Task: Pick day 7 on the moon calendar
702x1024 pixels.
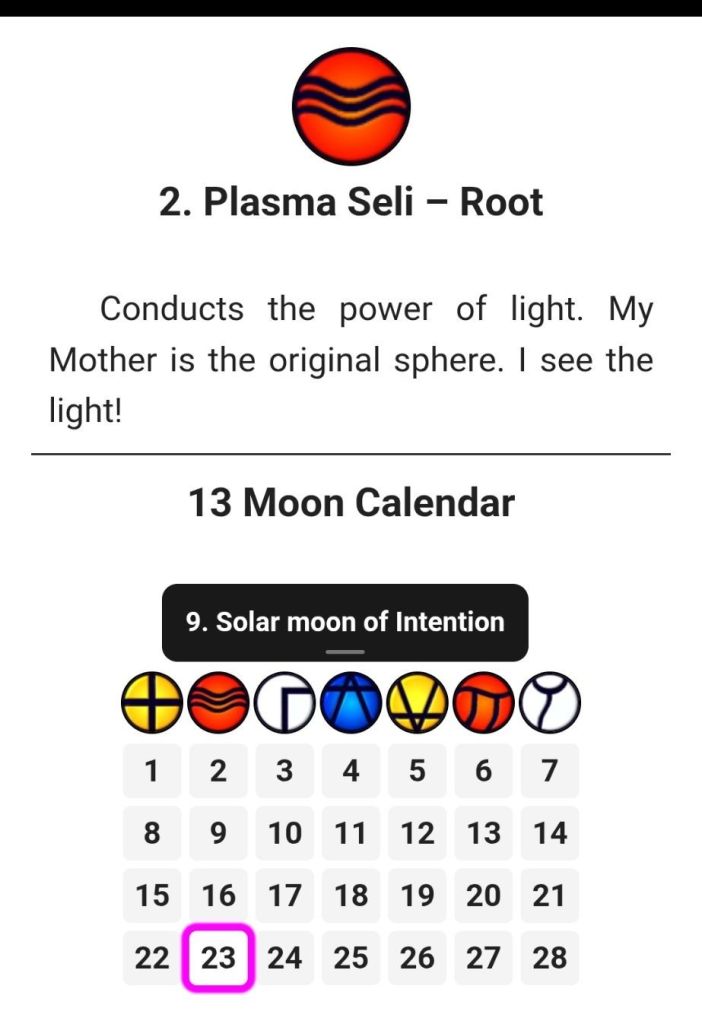Action: pyautogui.click(x=549, y=771)
